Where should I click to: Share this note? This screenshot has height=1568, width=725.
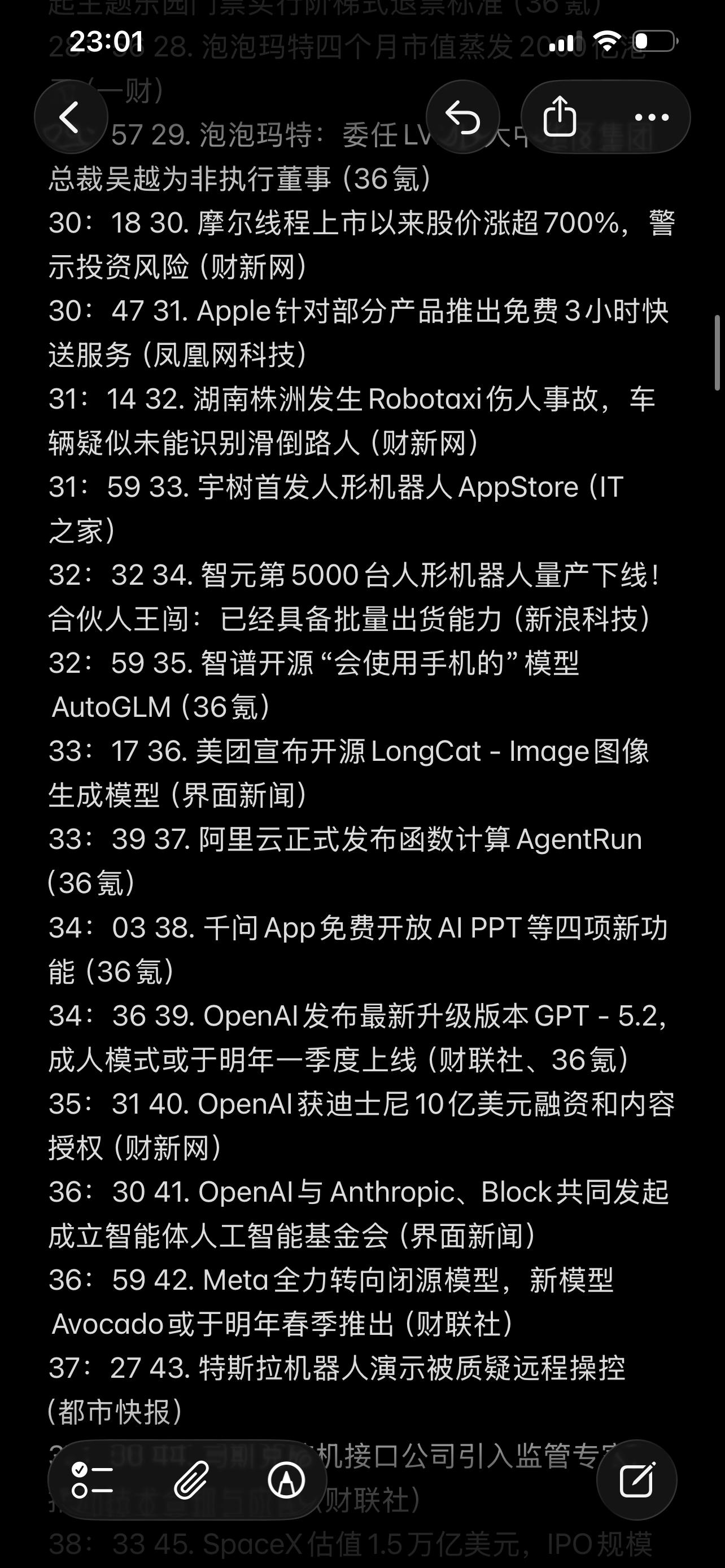click(x=560, y=117)
